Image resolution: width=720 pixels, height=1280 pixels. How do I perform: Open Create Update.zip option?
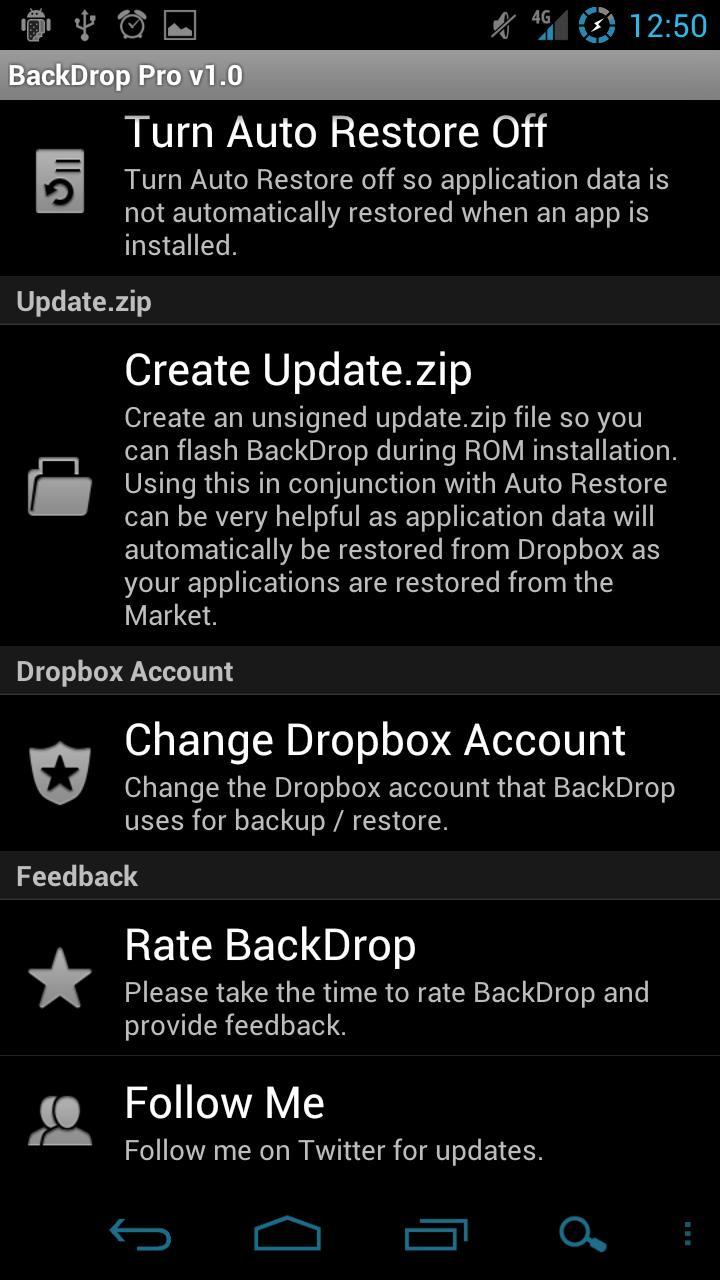(360, 485)
